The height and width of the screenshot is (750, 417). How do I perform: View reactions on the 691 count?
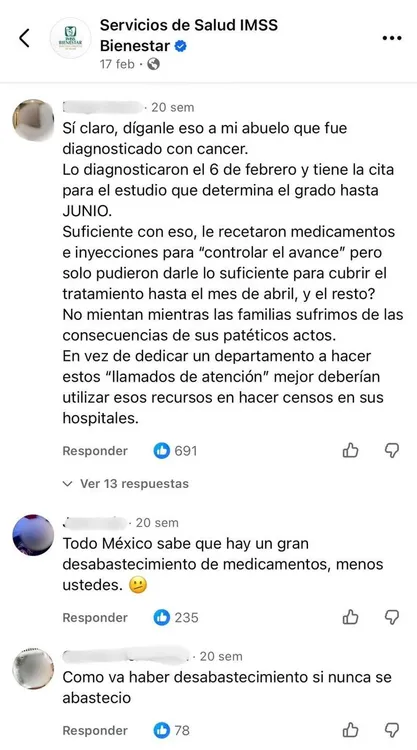(176, 451)
